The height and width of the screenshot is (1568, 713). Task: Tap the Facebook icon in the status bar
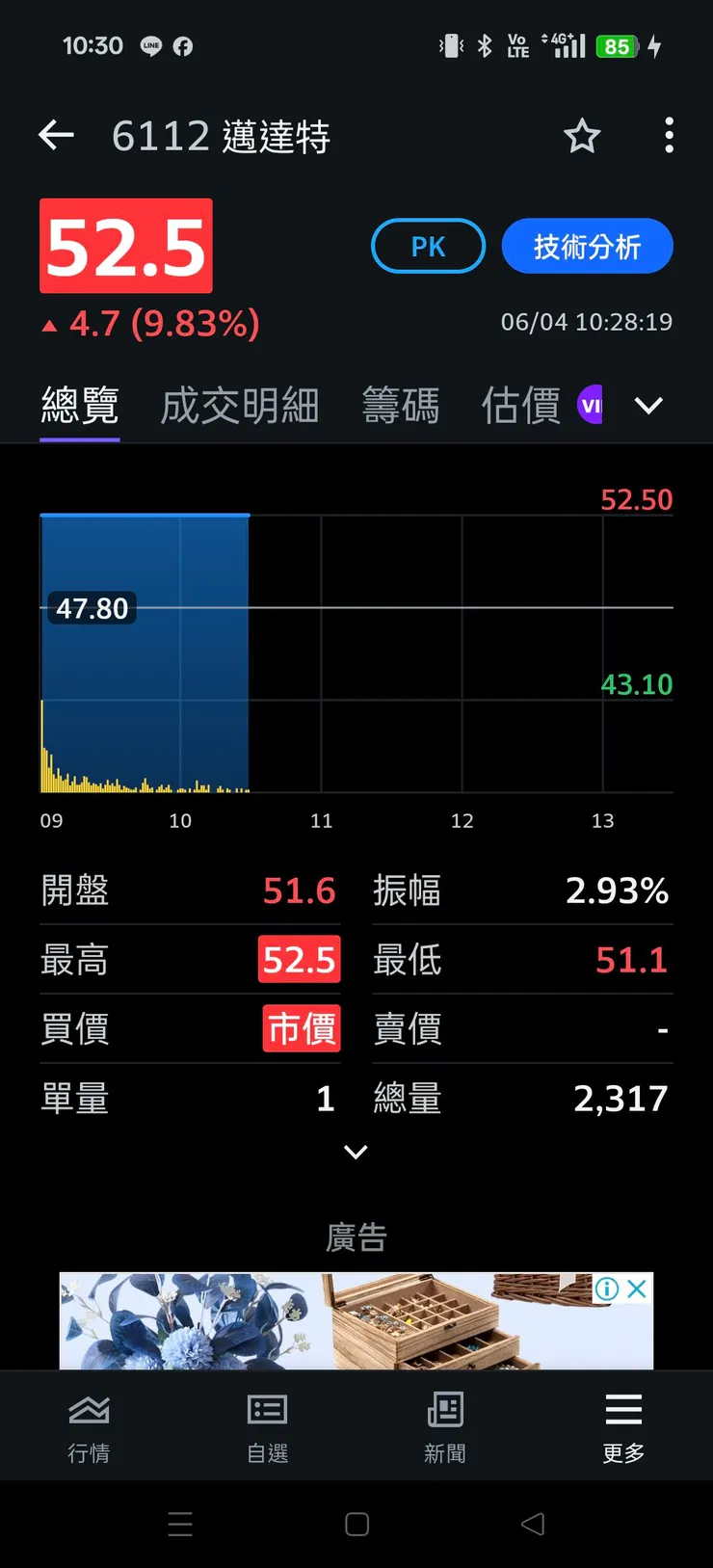pos(184,45)
